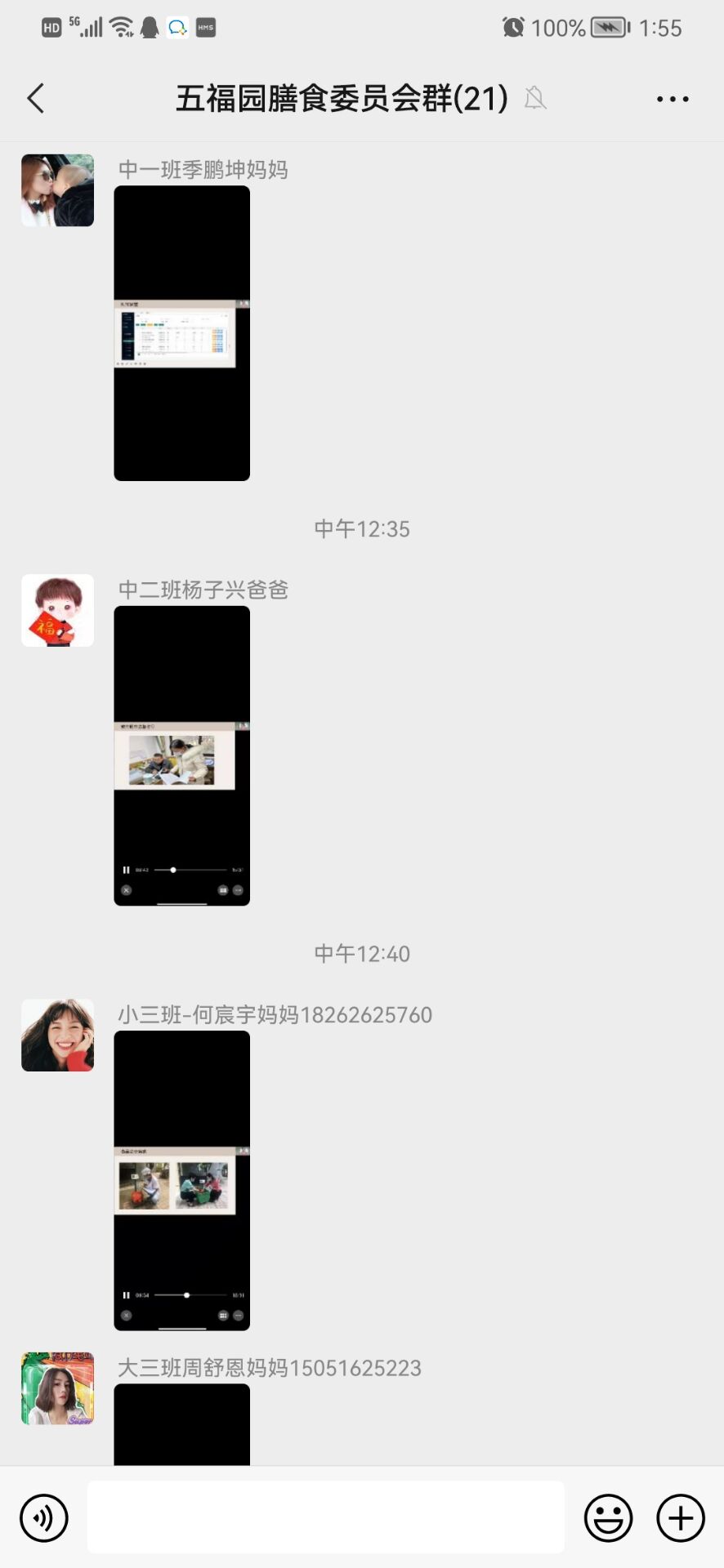724x1568 pixels.
Task: Open the emoji picker
Action: [x=608, y=1518]
